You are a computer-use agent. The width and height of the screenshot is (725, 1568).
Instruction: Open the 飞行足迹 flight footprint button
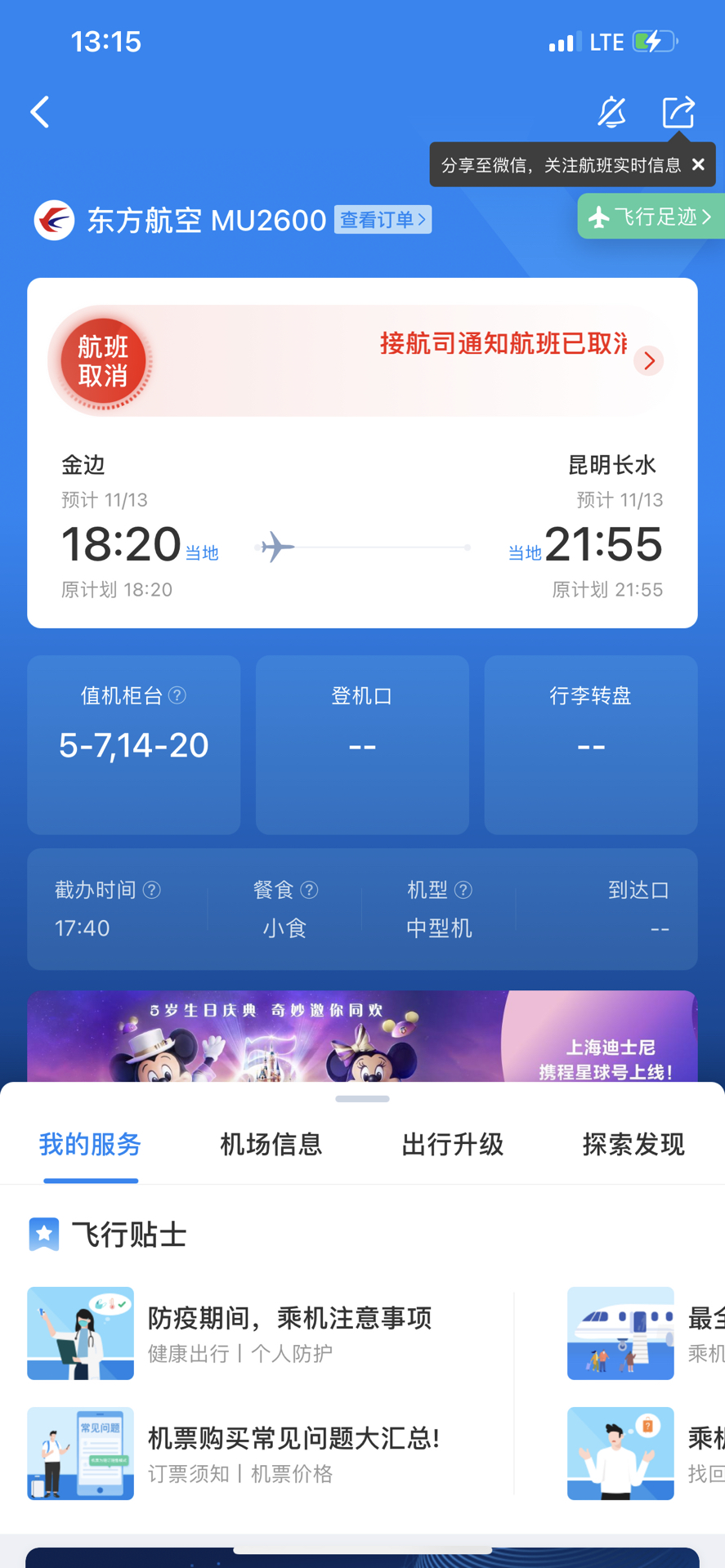(x=651, y=217)
